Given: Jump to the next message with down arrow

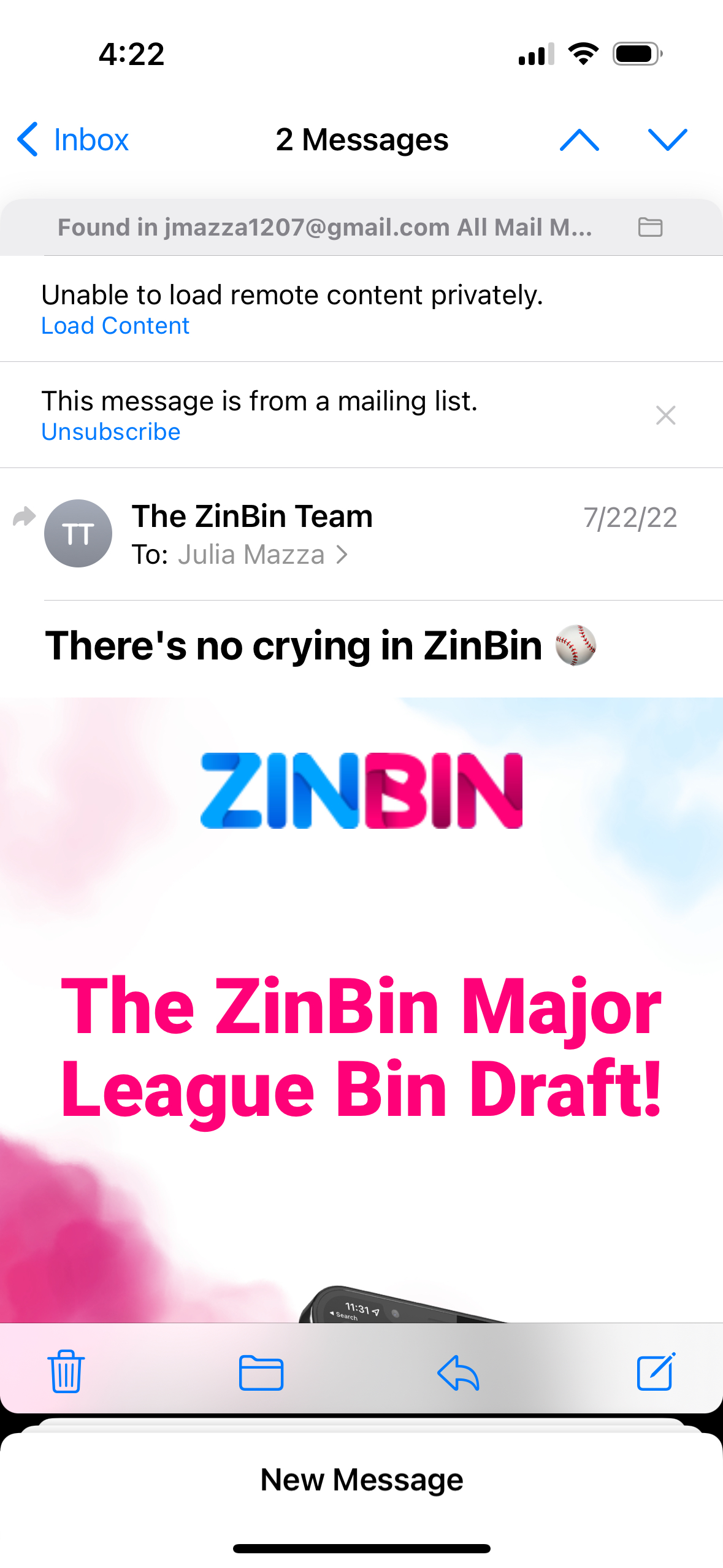Looking at the screenshot, I should [667, 140].
